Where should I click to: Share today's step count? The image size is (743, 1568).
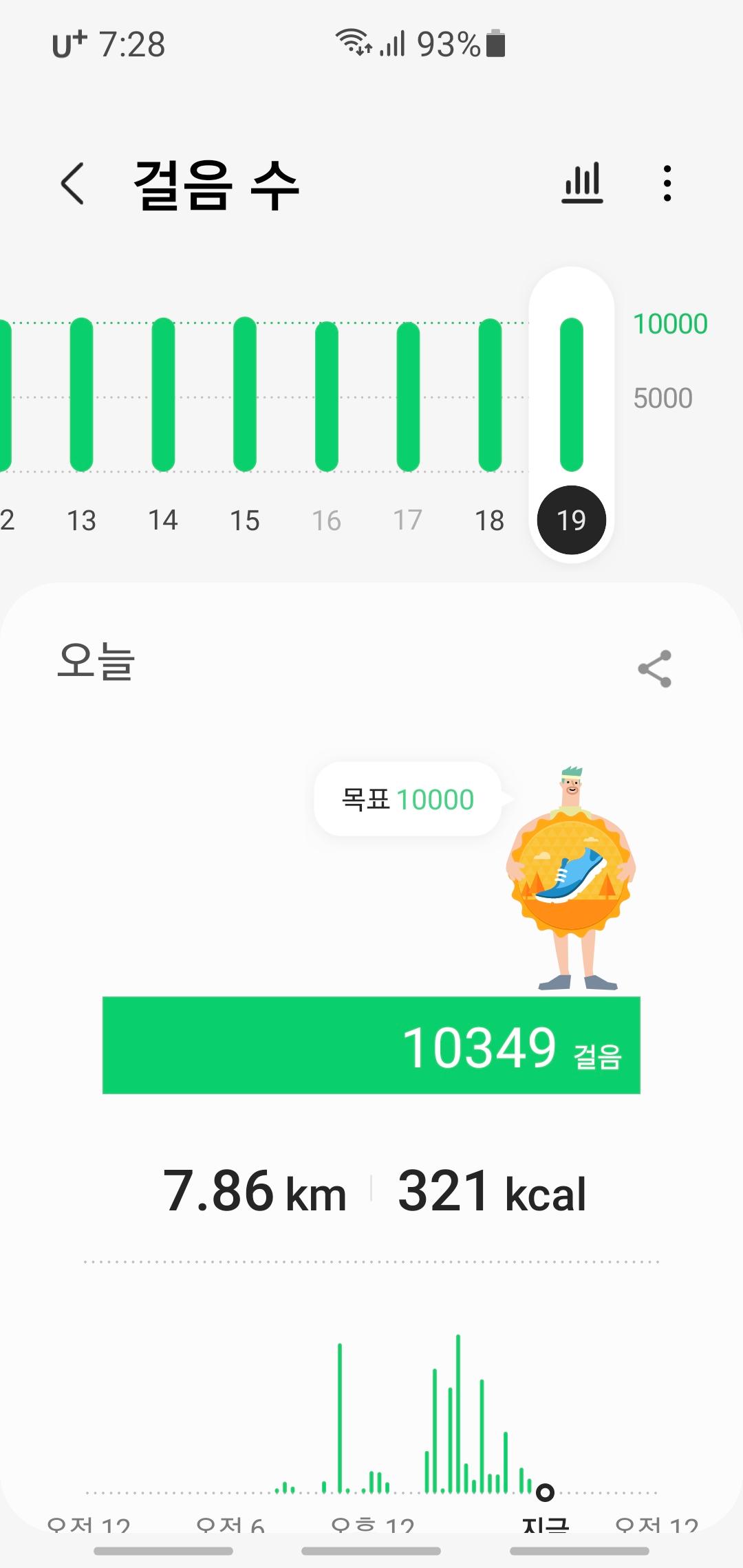[654, 668]
